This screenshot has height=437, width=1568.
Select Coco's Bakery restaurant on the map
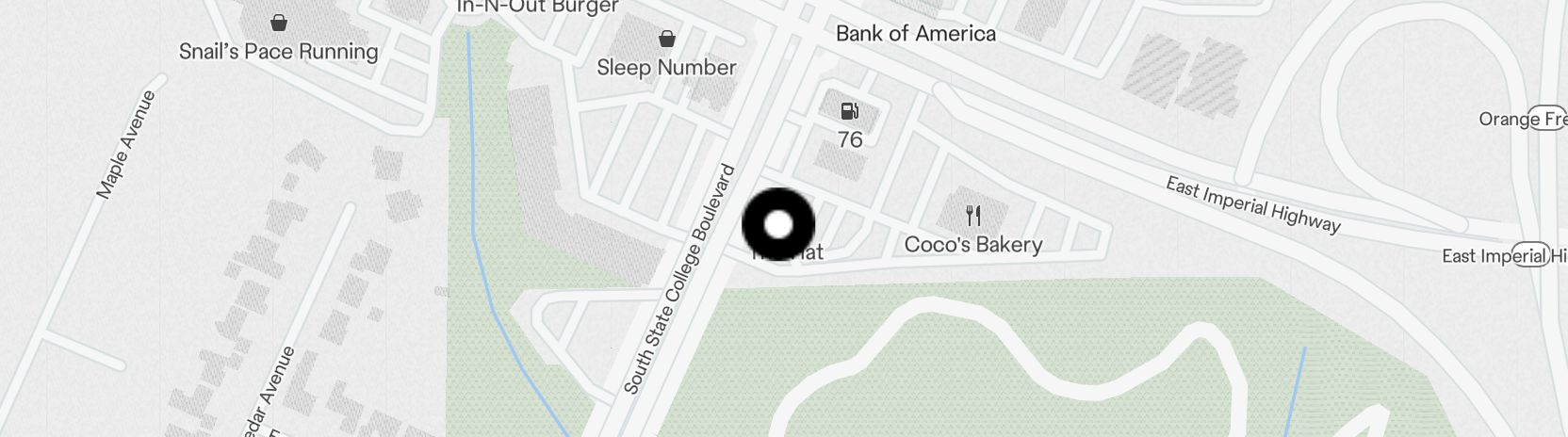[x=973, y=218]
